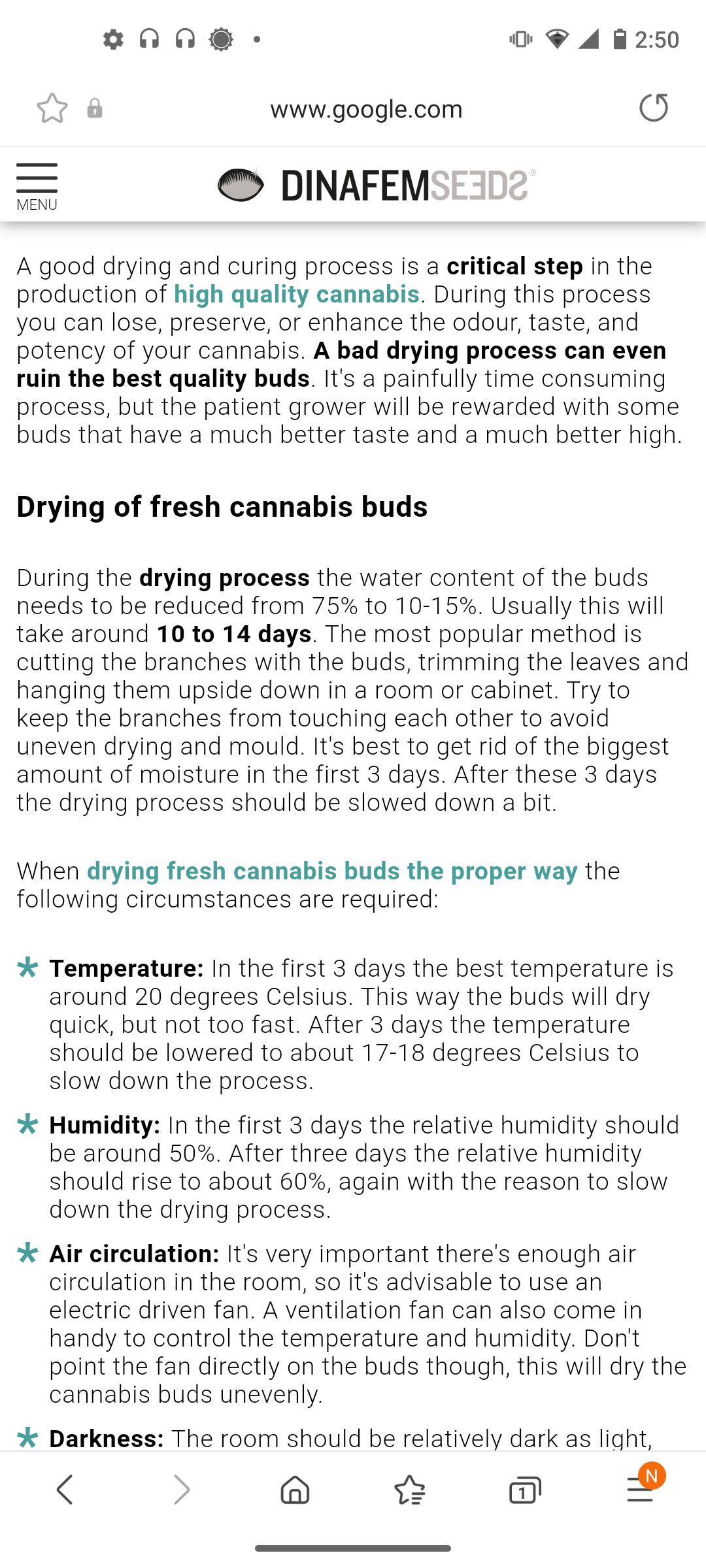Open the Dinafem site MENU
Screen dimensions: 706x1568
coord(37,187)
